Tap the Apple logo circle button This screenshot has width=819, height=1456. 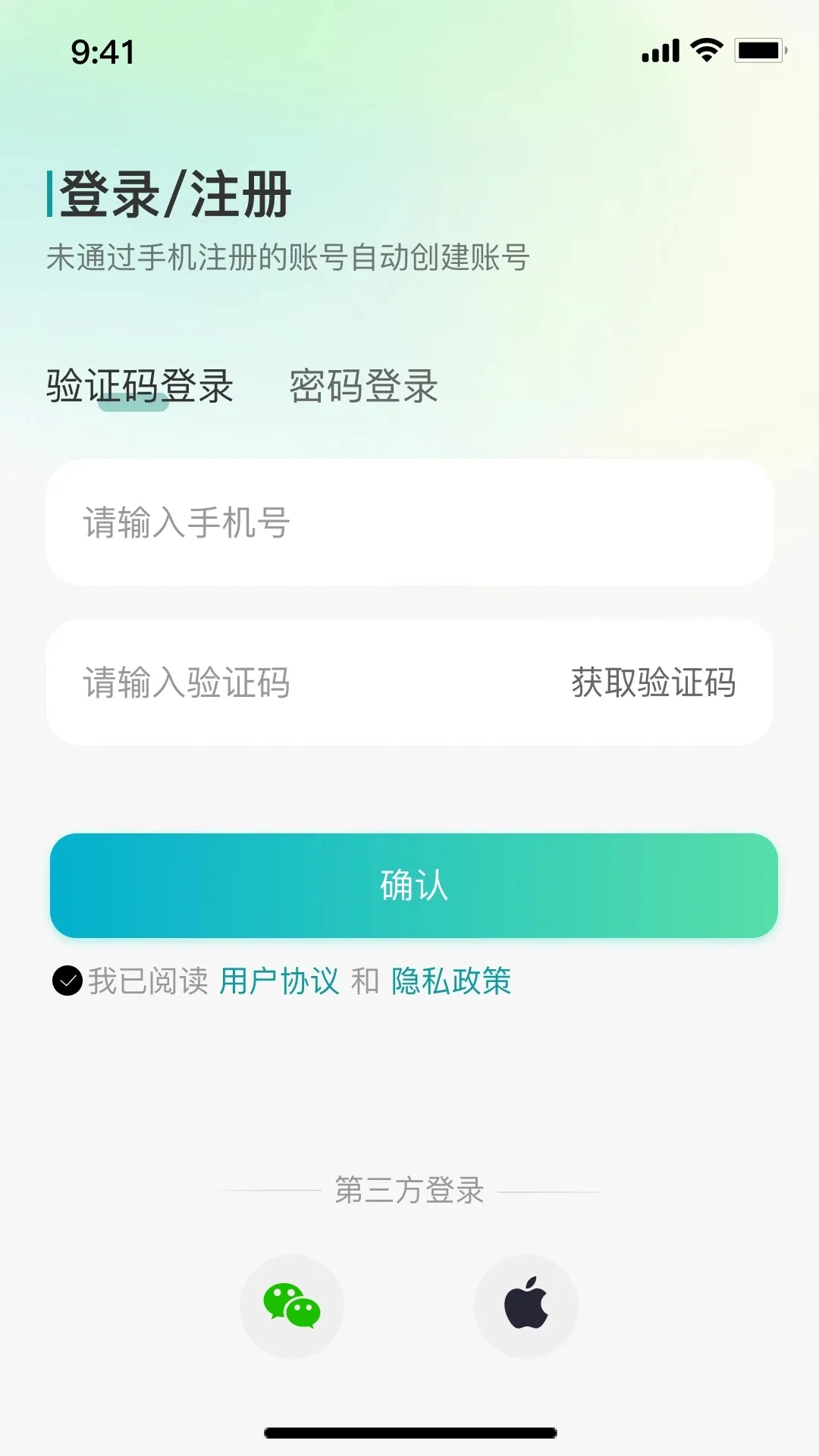(x=526, y=1306)
